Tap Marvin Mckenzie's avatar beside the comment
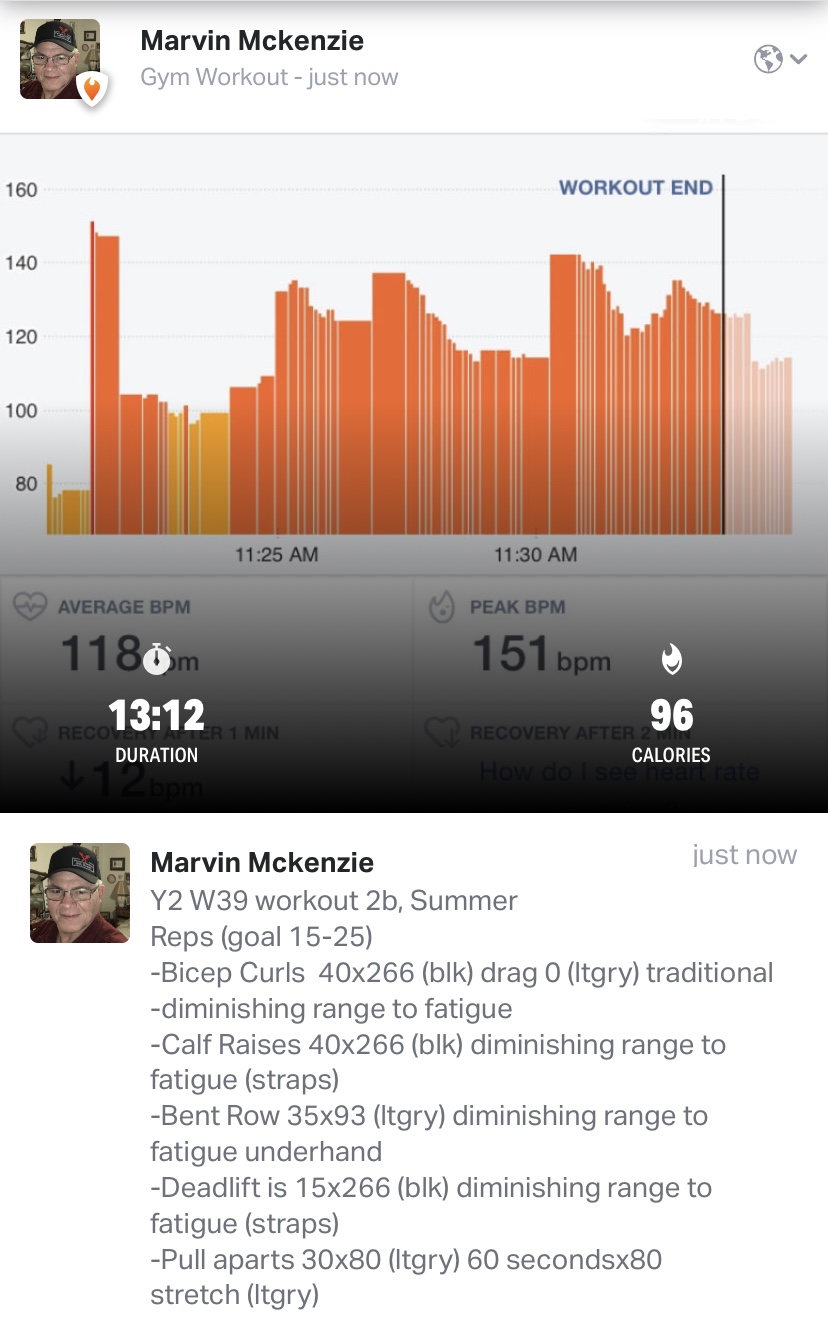Screen dimensions: 828x1330 (80, 893)
